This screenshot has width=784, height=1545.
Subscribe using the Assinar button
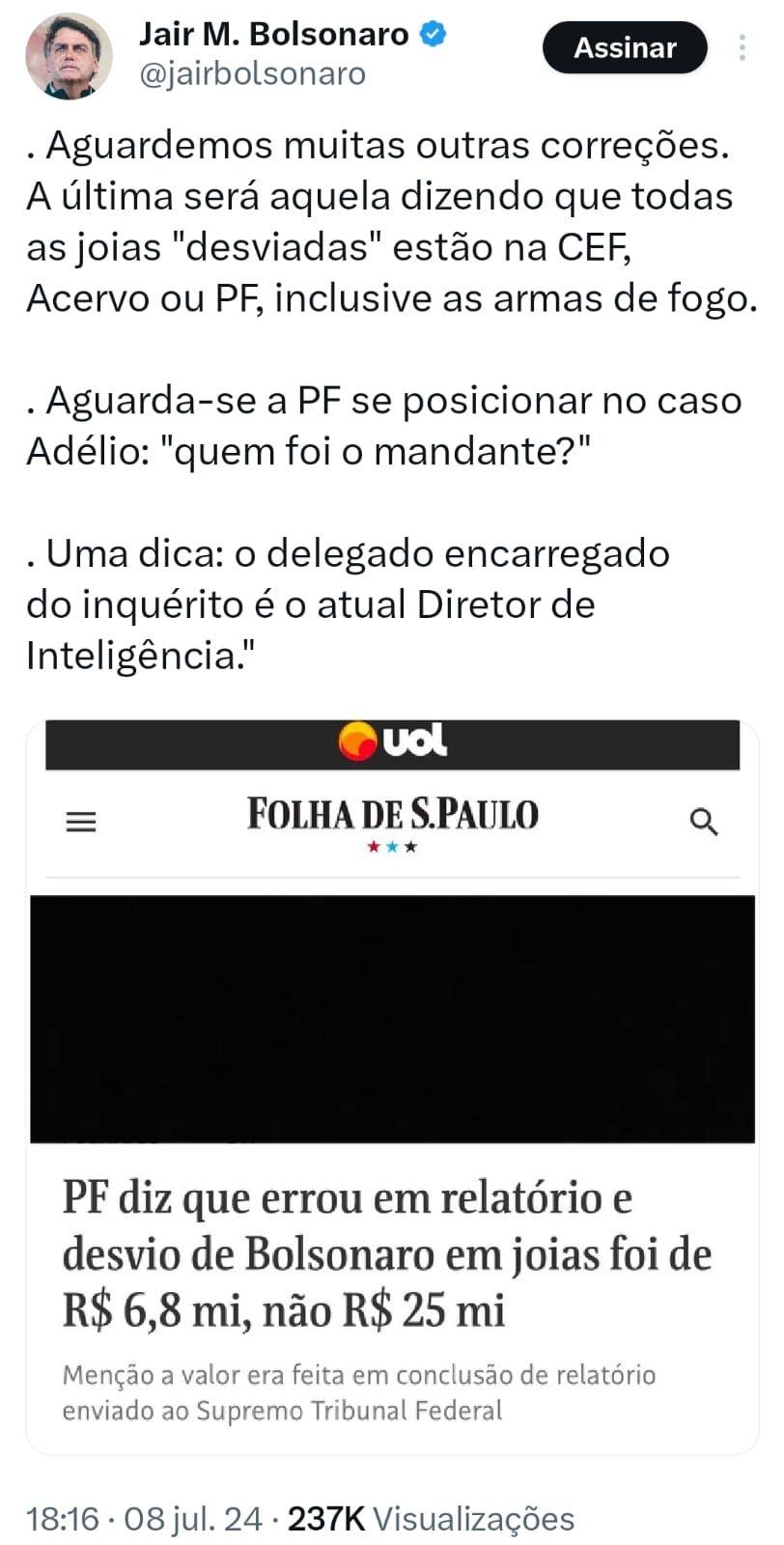click(x=624, y=47)
